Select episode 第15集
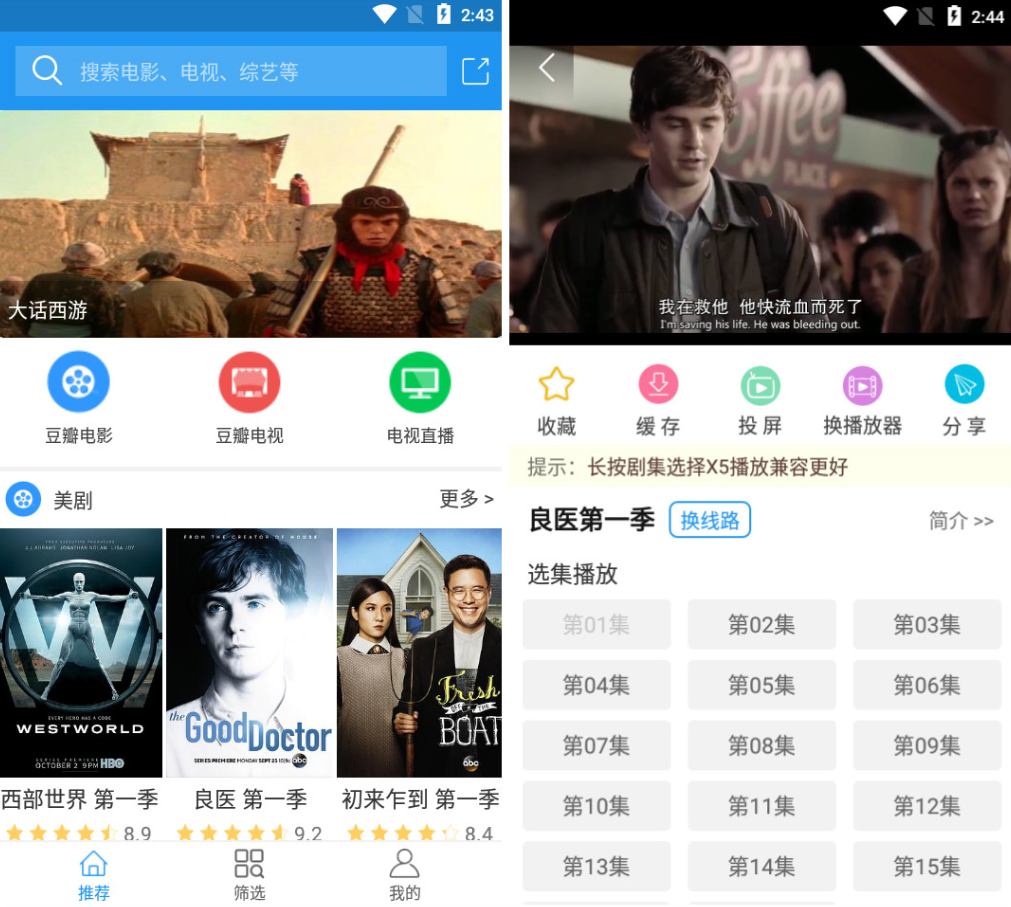1011x907 pixels. 926,866
